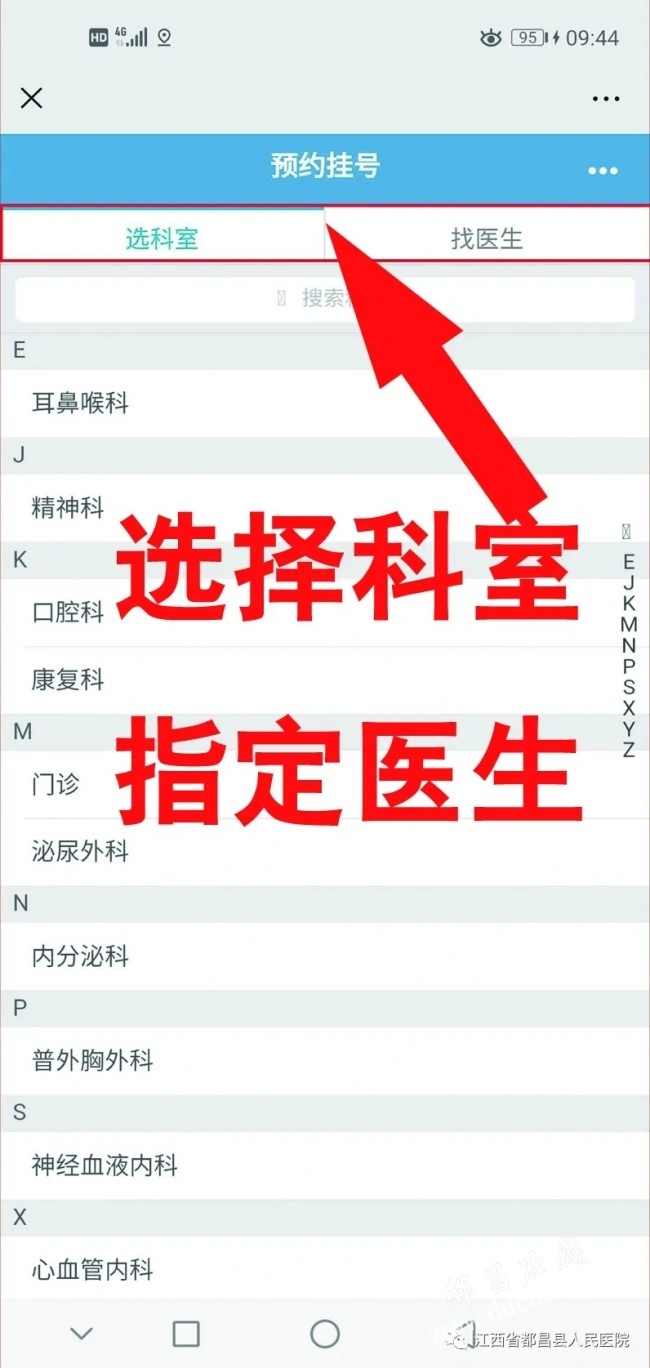650x1368 pixels.
Task: Choose the 普外胸外科 department
Action: pos(92,1060)
